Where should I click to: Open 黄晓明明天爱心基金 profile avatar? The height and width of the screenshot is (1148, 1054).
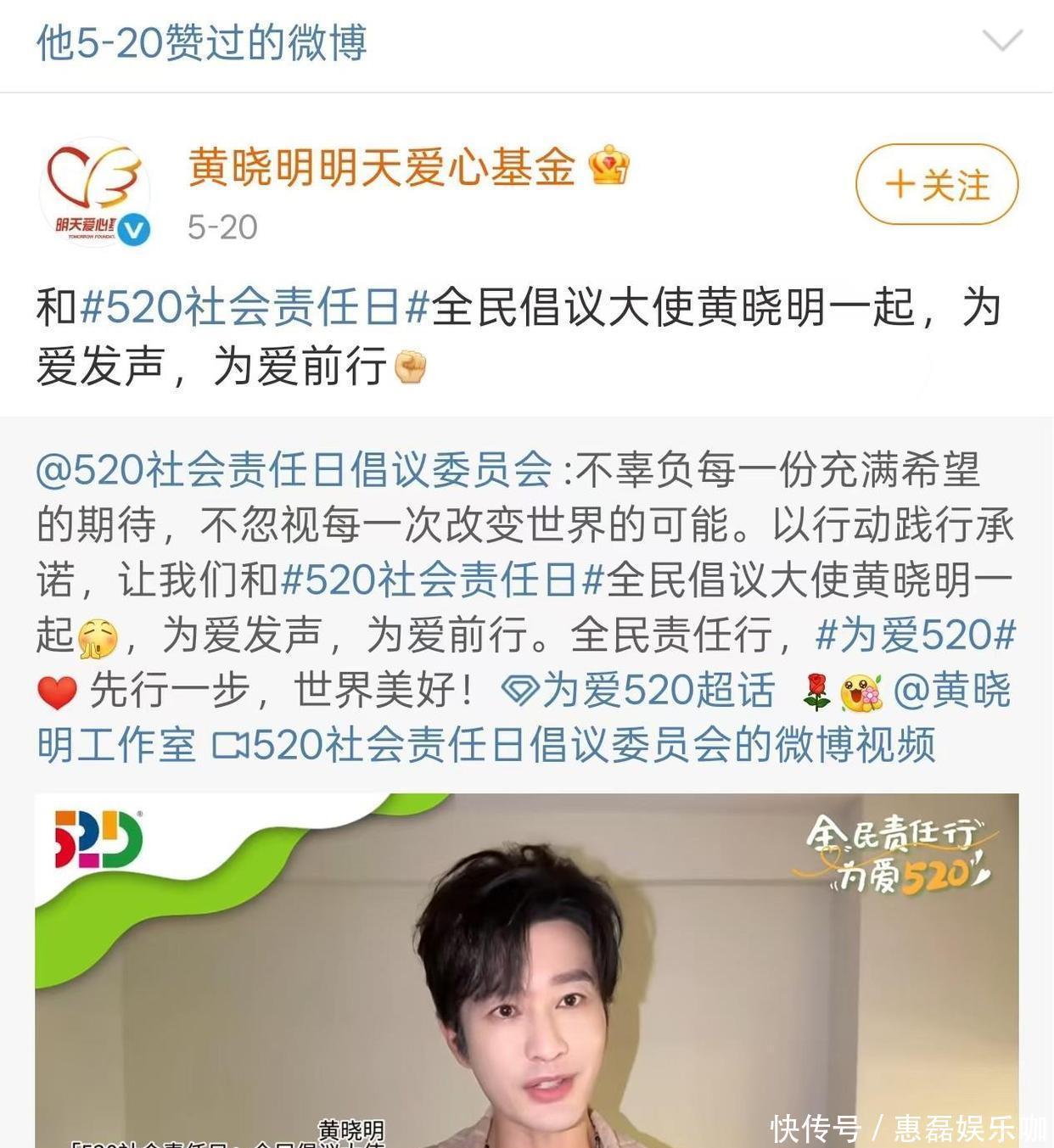[95, 192]
